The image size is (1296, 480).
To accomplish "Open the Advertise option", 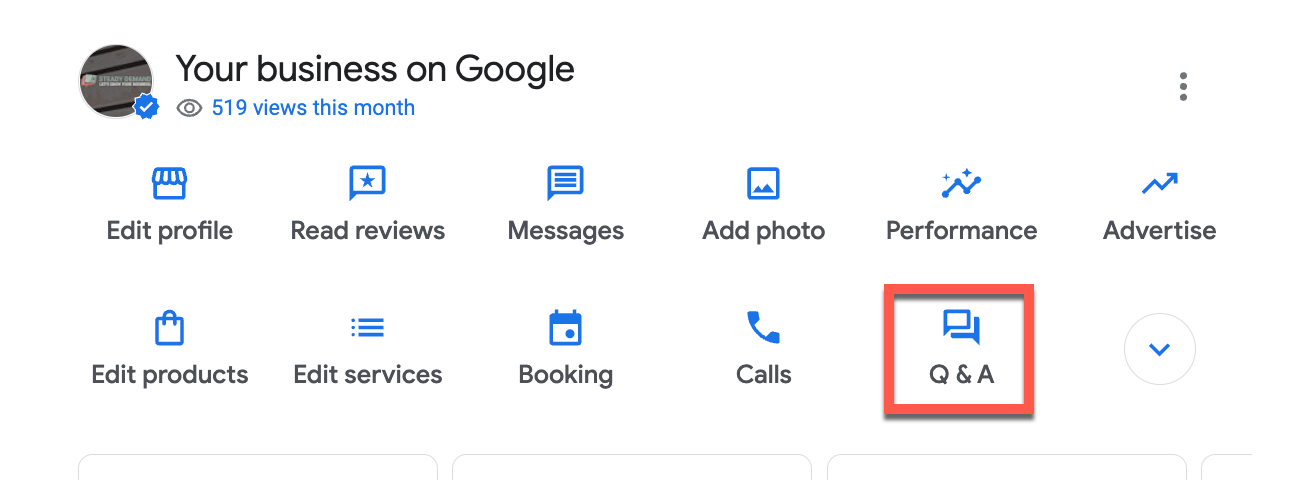I will 1159,205.
